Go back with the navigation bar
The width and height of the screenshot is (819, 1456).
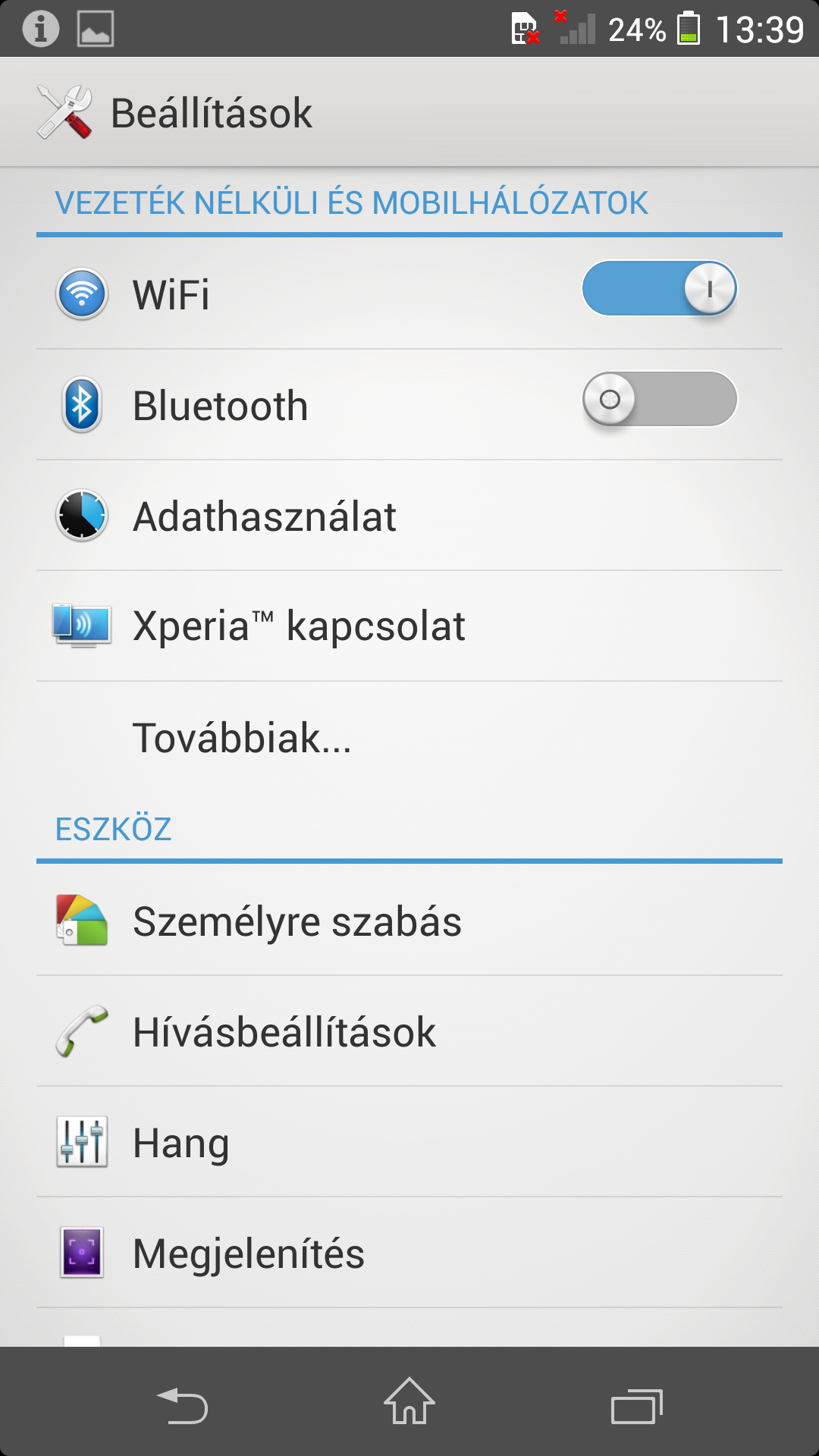tap(182, 1405)
